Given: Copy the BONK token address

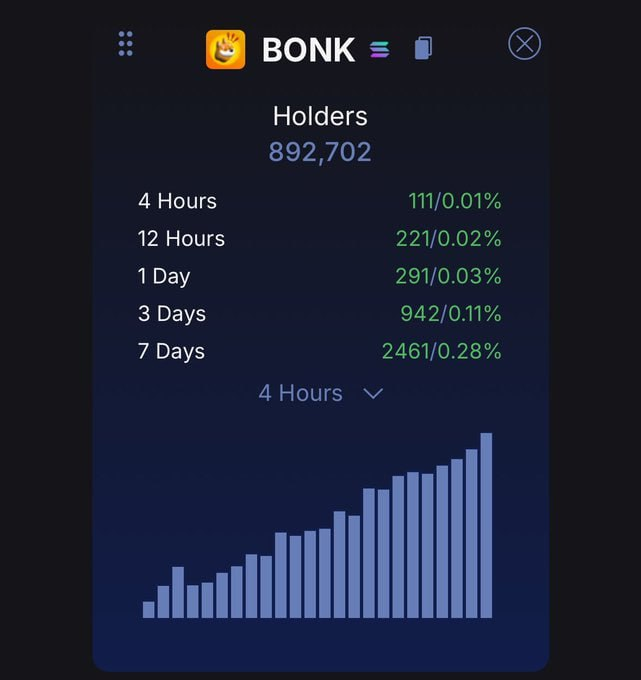Looking at the screenshot, I should point(424,48).
